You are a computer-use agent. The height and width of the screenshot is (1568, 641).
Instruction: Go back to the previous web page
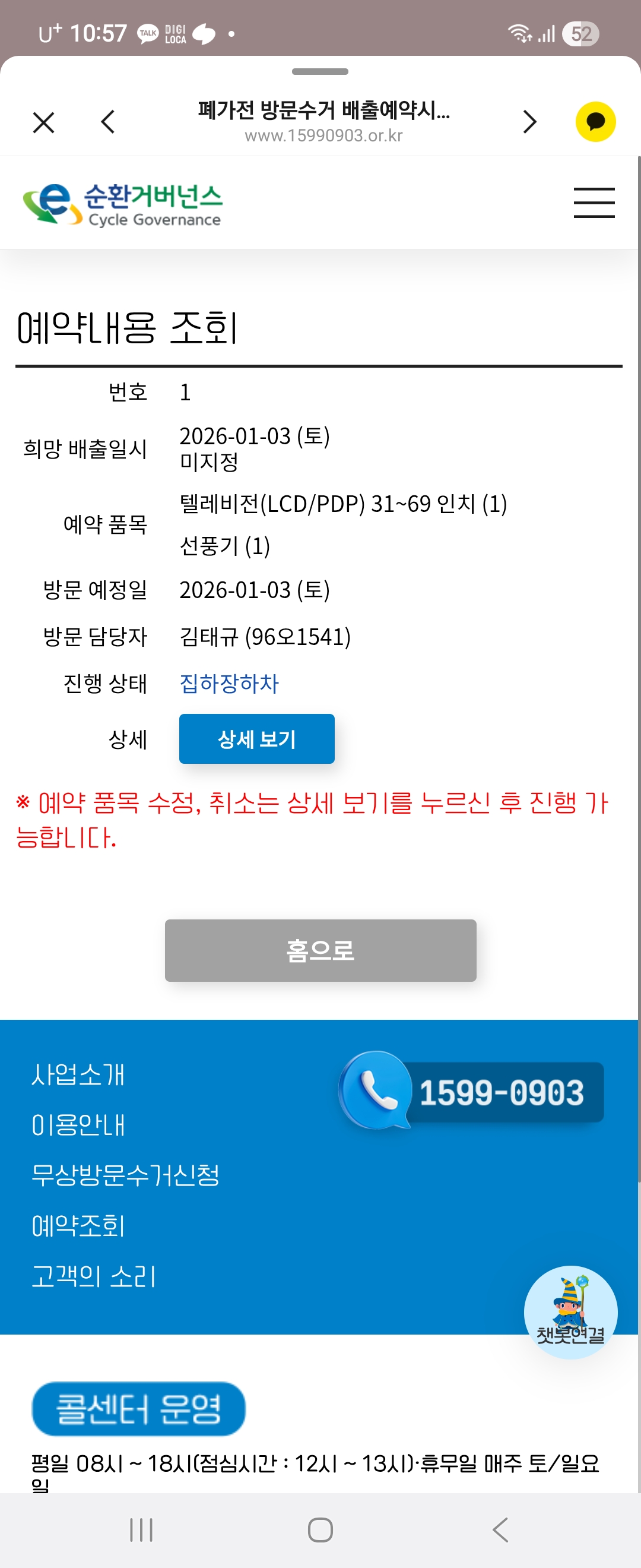(x=108, y=122)
